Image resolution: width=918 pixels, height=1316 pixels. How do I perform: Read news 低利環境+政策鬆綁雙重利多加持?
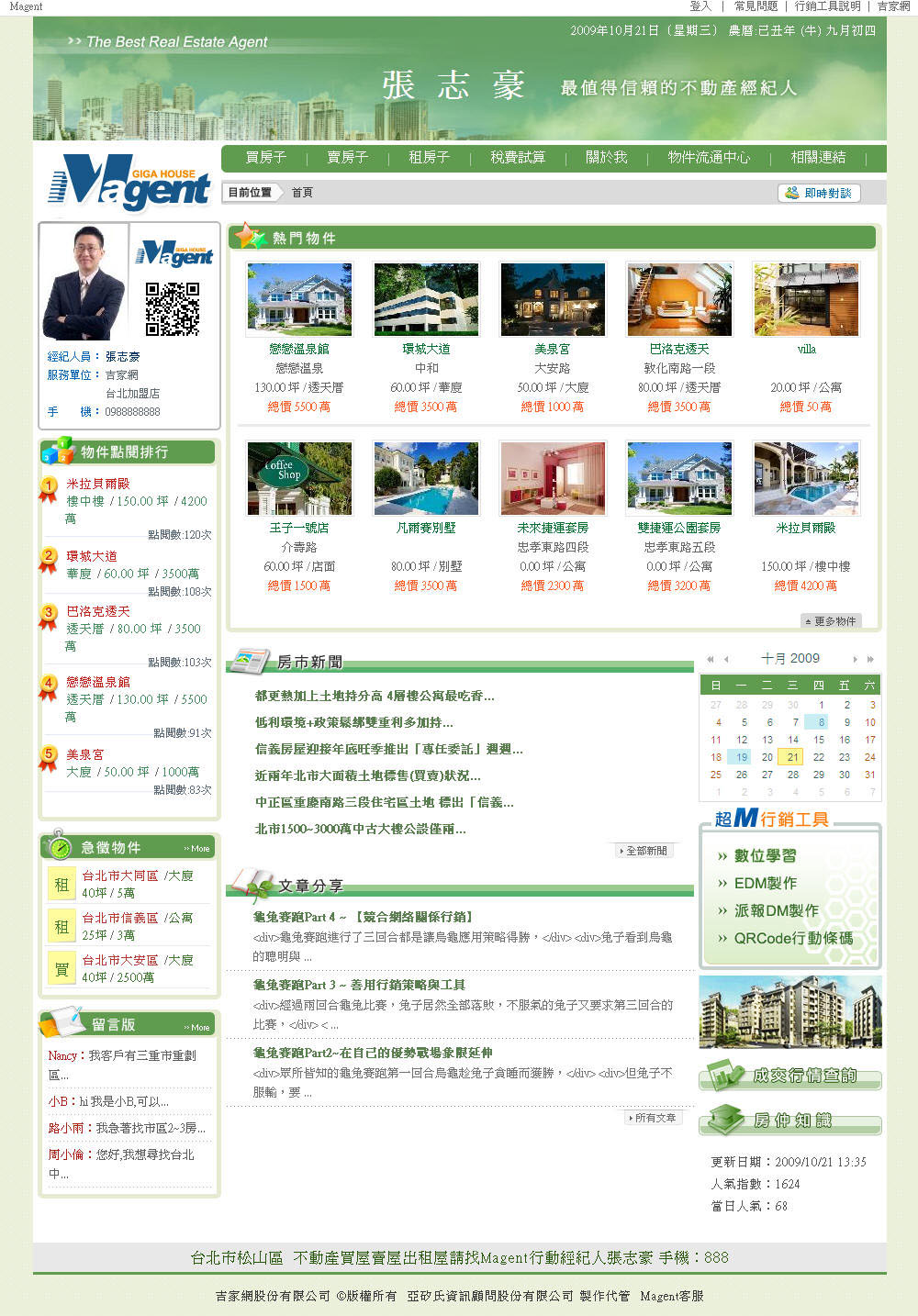(353, 722)
